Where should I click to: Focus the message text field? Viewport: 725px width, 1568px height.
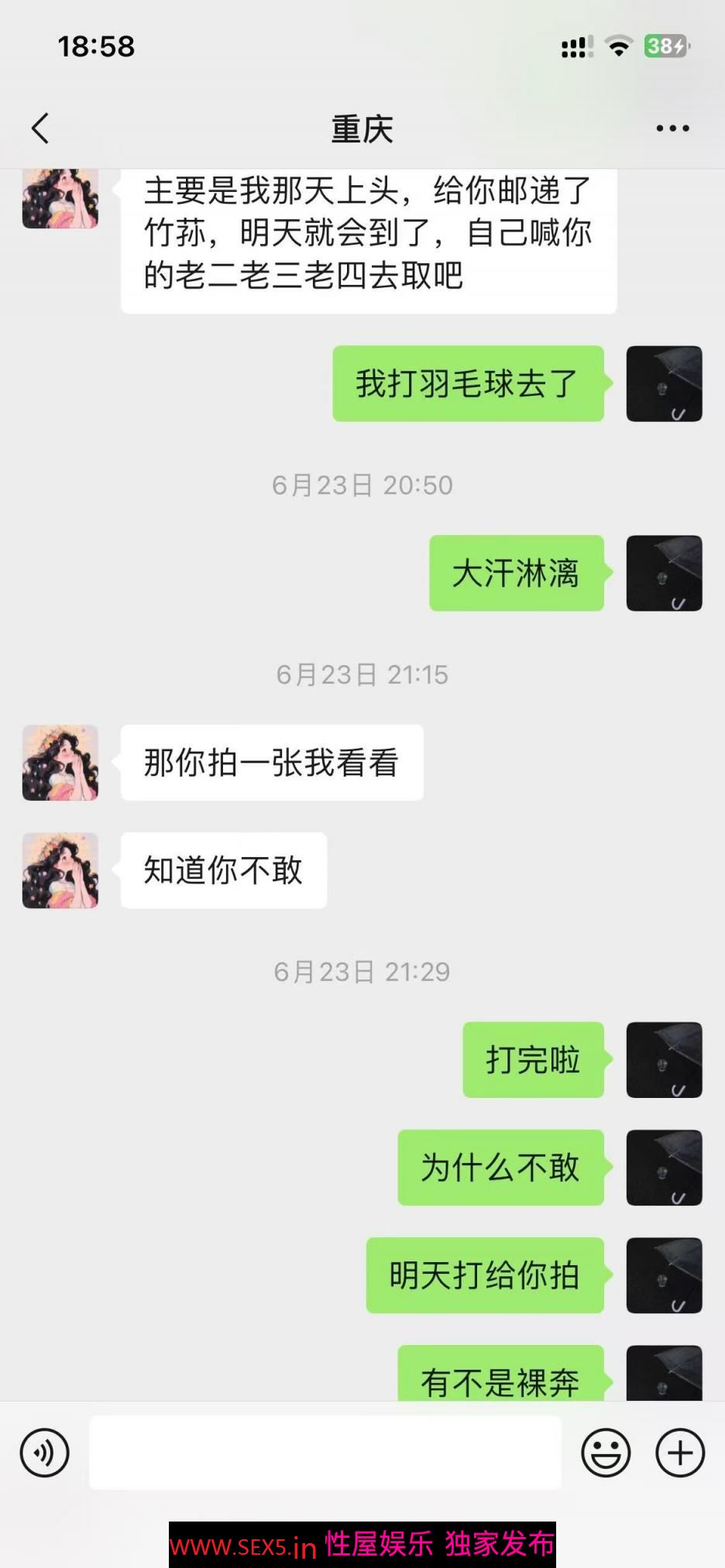click(325, 1453)
